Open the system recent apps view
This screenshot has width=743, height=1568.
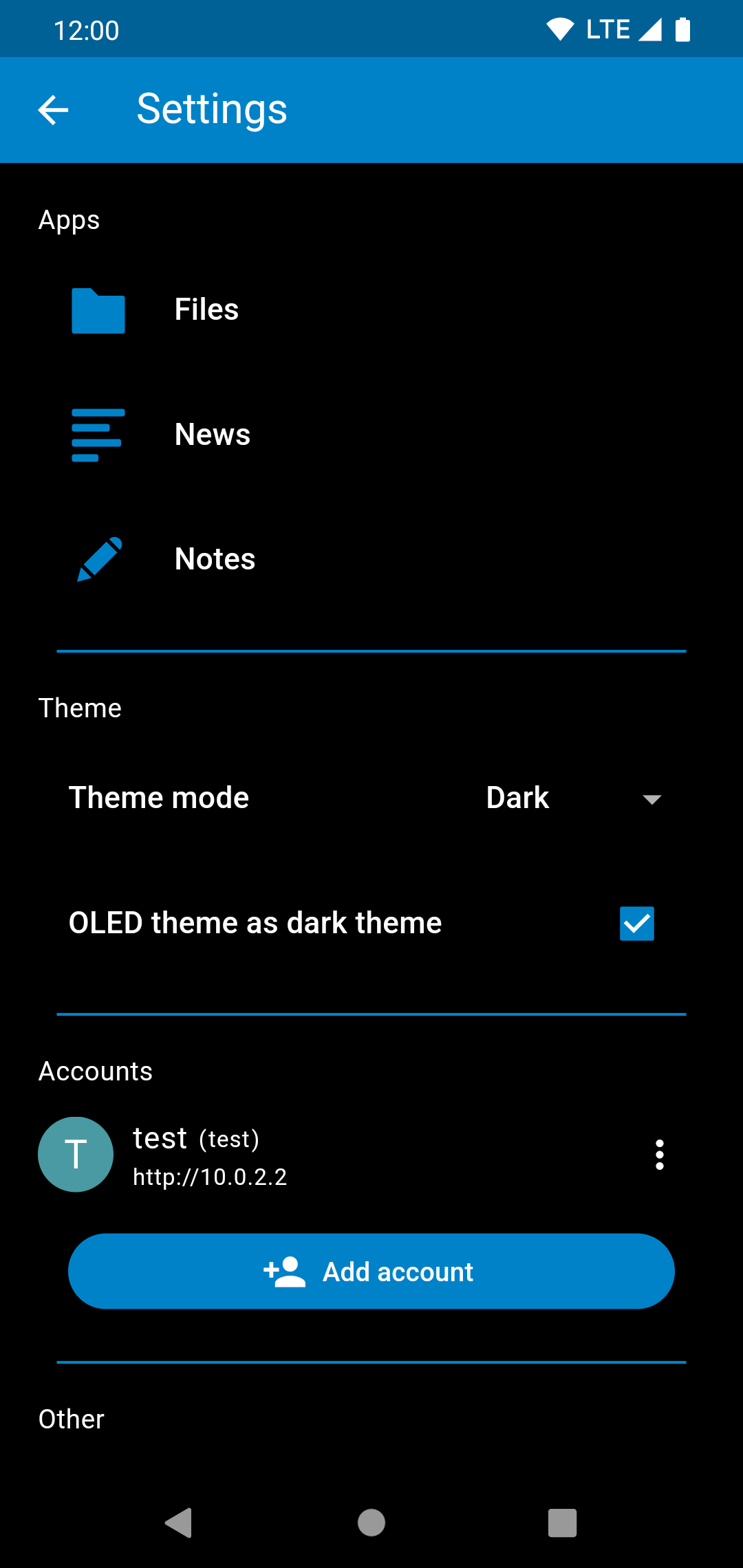(x=562, y=1523)
